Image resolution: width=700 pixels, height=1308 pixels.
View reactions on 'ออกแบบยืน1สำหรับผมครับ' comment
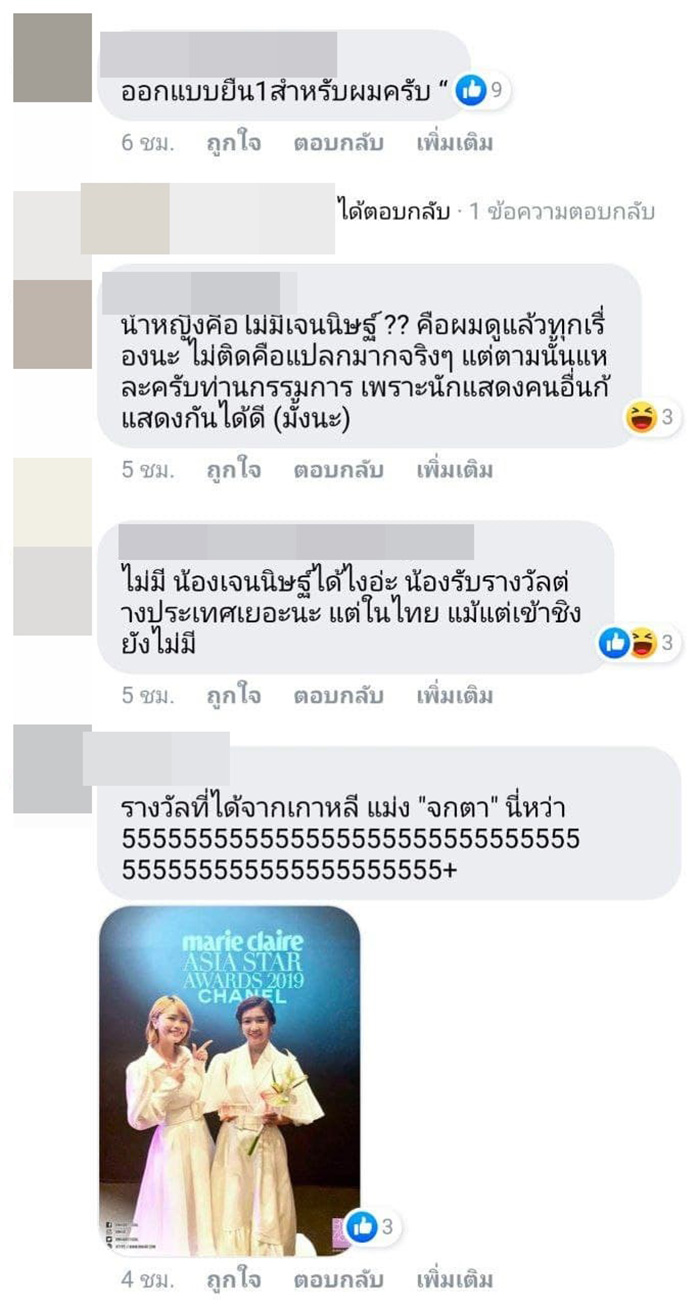(482, 92)
